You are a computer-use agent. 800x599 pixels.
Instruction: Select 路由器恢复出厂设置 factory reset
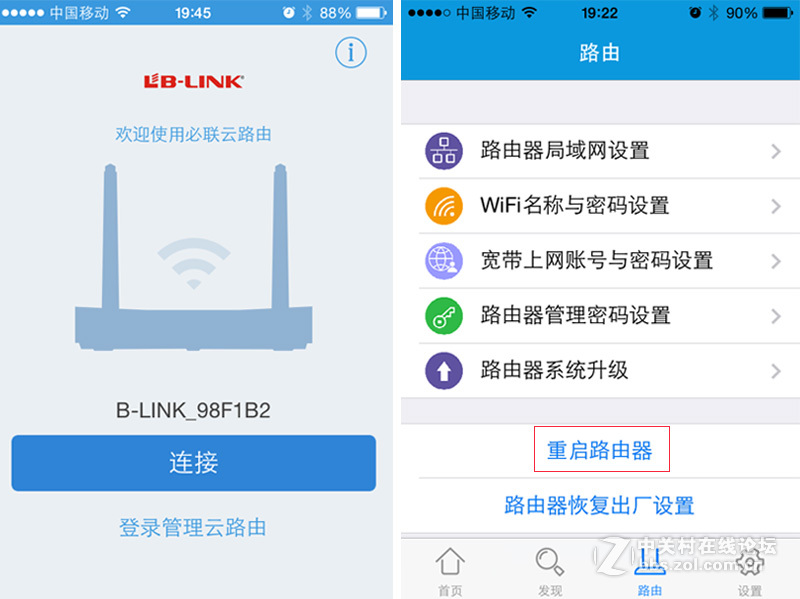[600, 505]
